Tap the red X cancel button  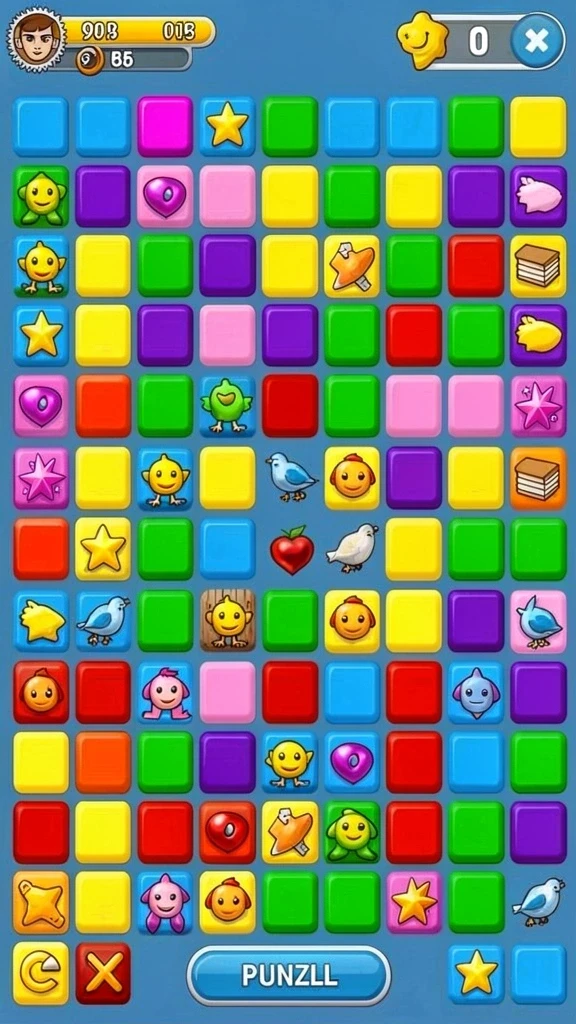click(103, 973)
